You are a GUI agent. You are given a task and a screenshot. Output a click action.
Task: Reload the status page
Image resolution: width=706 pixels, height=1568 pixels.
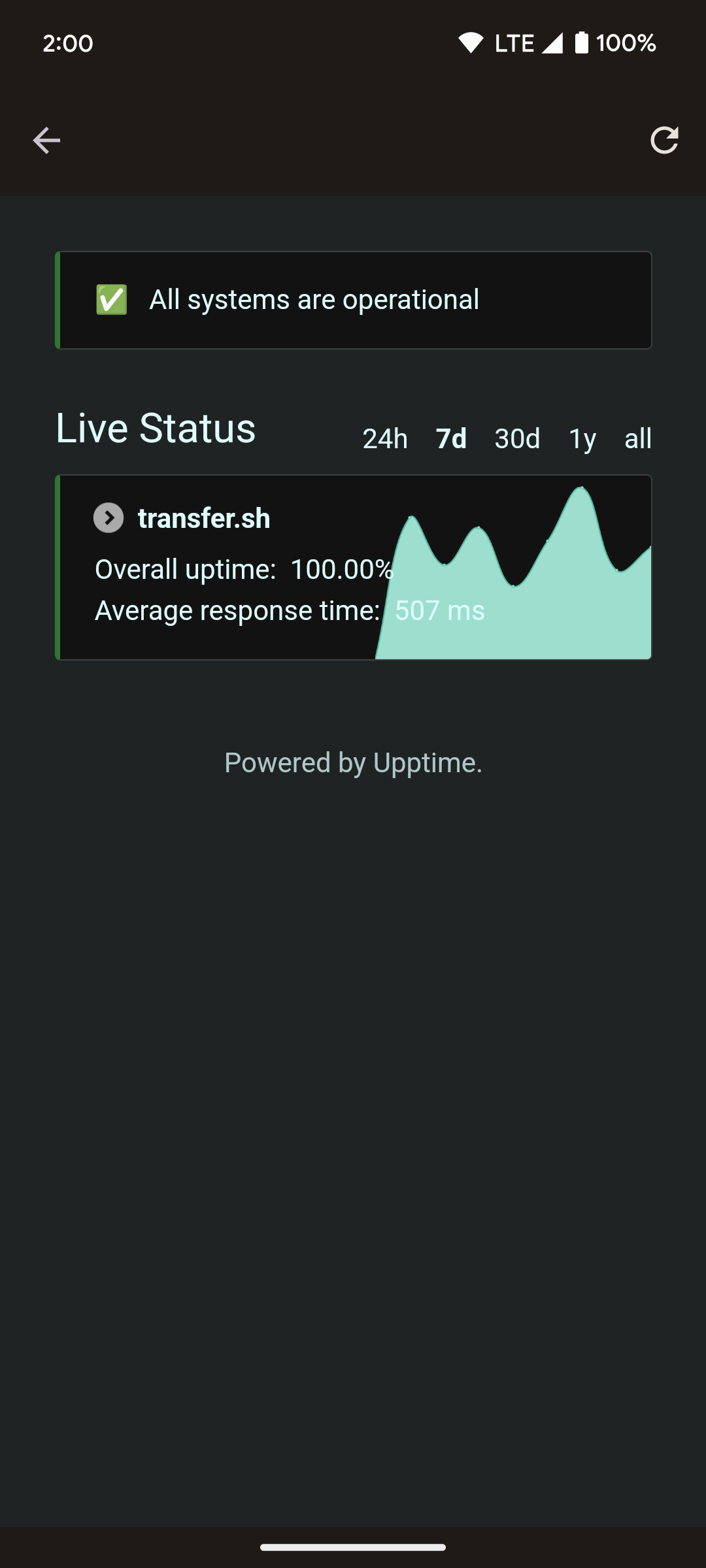click(664, 140)
